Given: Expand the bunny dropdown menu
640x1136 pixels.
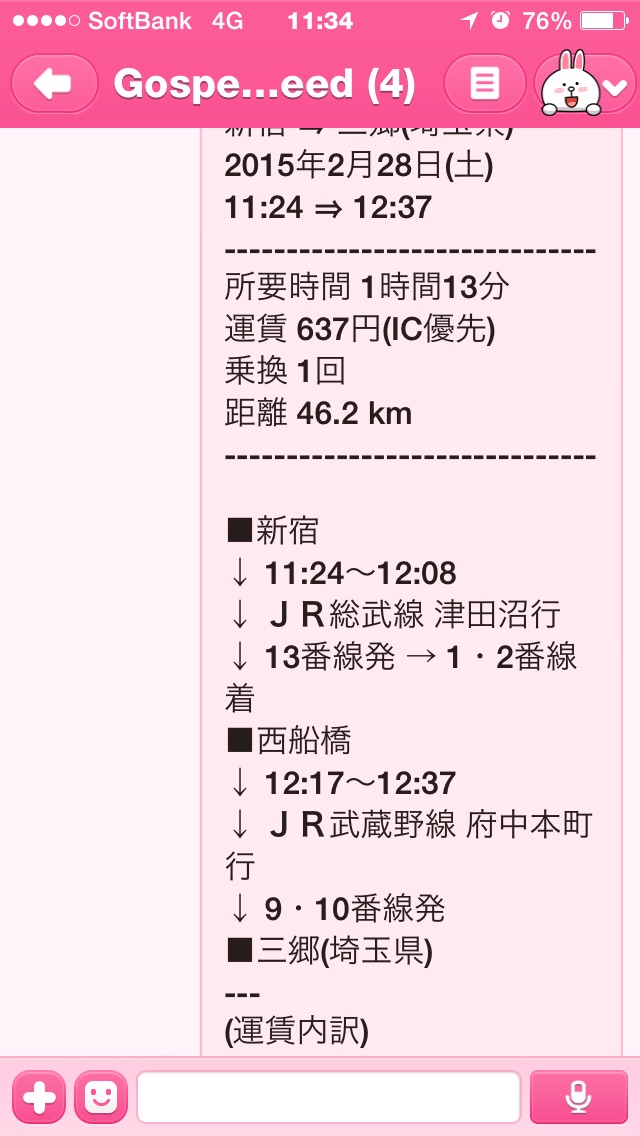Looking at the screenshot, I should click(585, 85).
